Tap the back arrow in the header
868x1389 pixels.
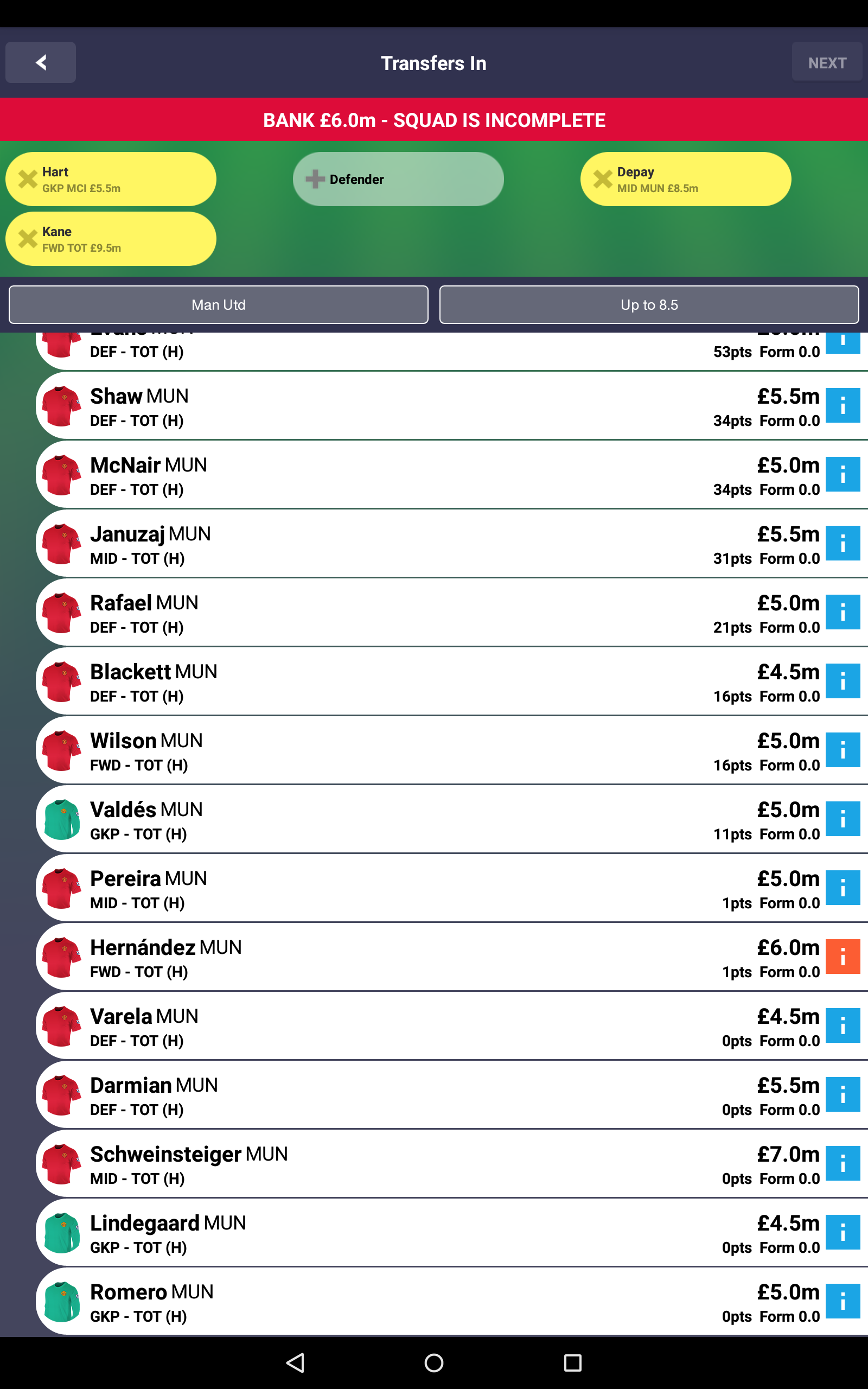(x=40, y=62)
